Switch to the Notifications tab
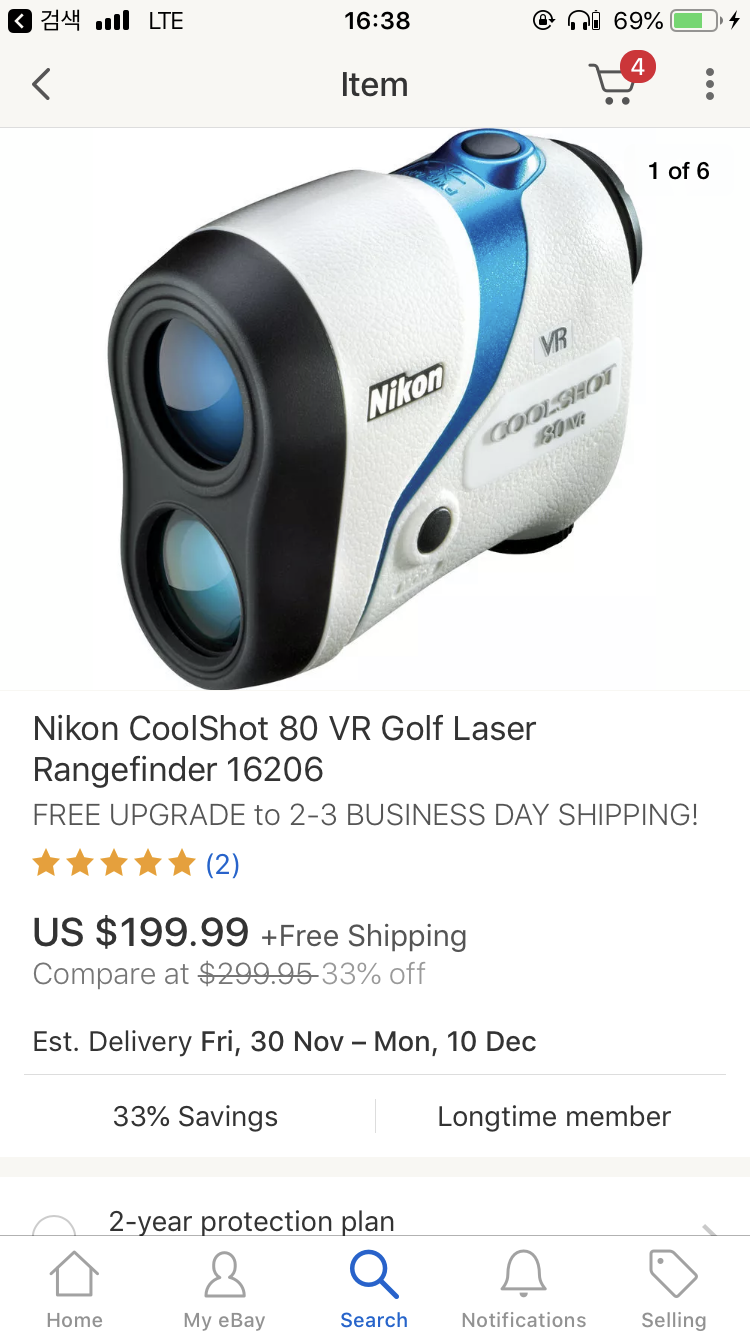This screenshot has height=1334, width=750. [523, 1290]
